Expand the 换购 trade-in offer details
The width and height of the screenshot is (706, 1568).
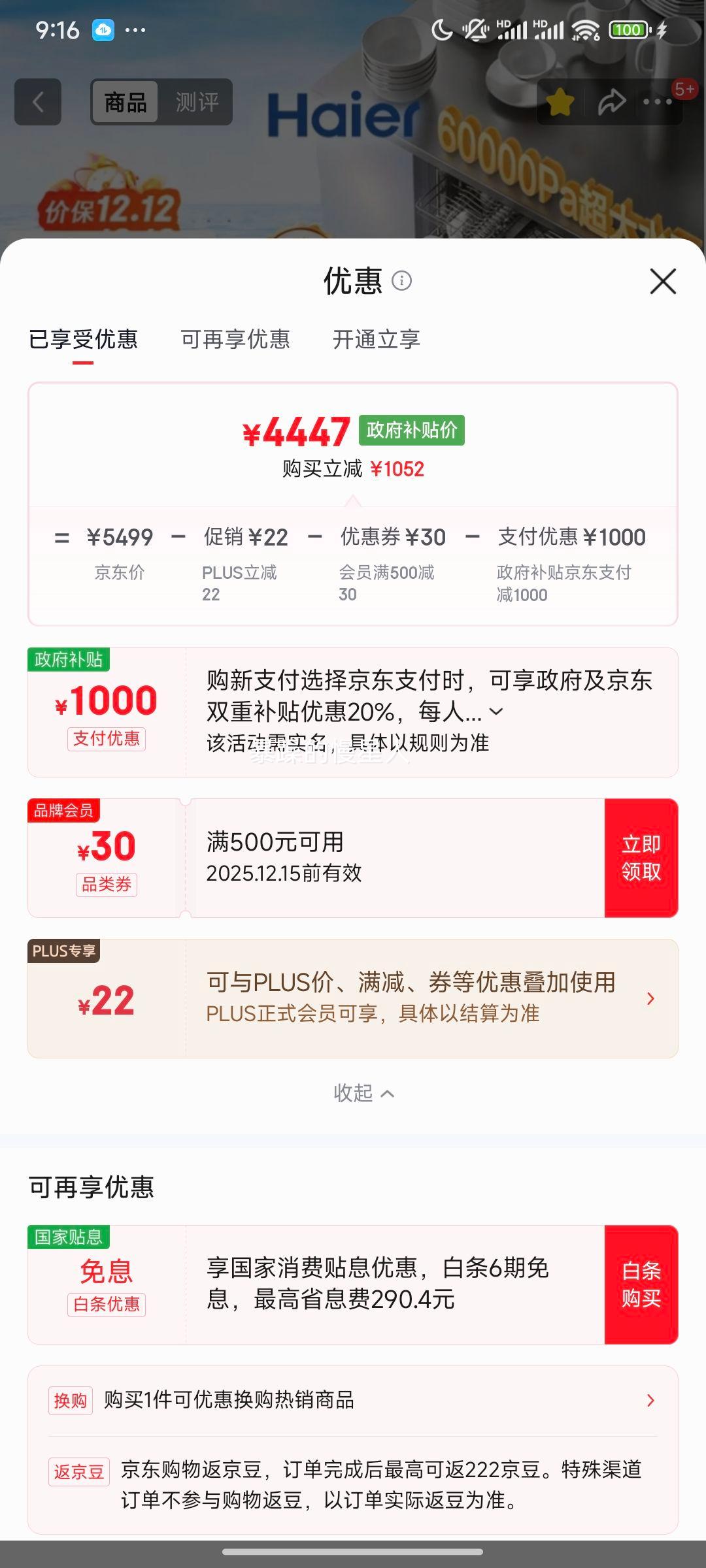650,1400
